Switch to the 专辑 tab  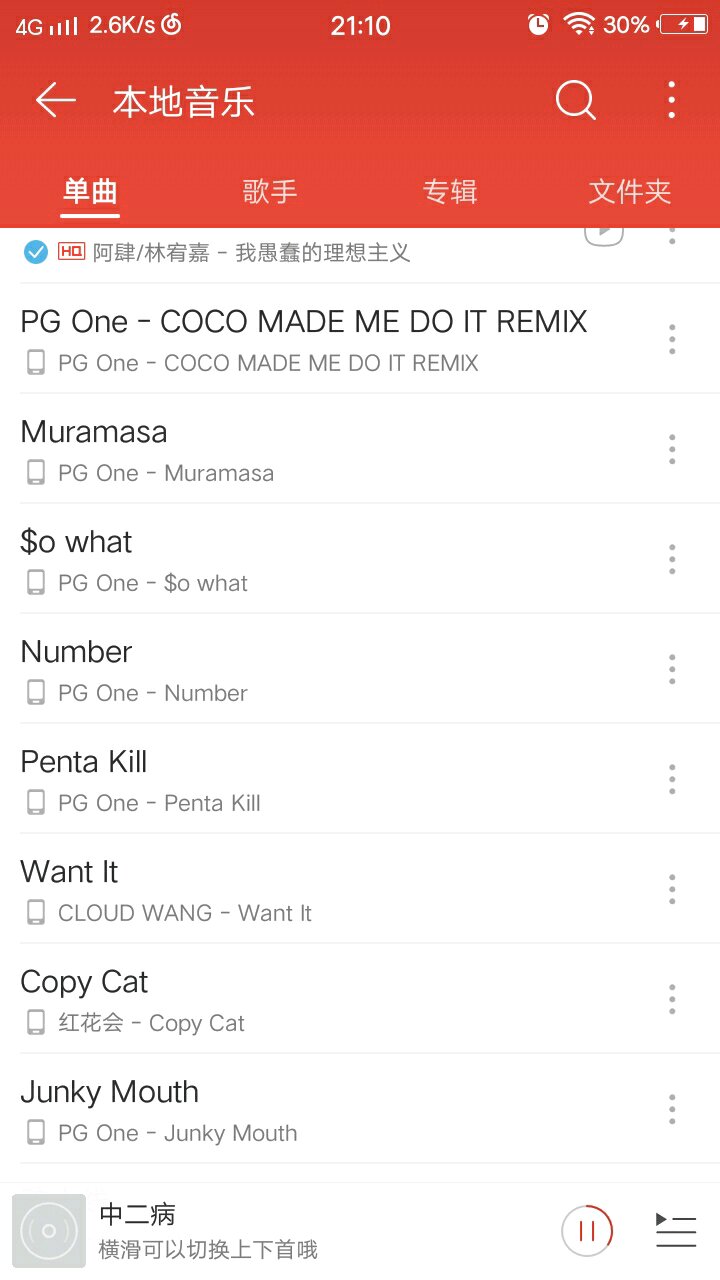pyautogui.click(x=450, y=191)
